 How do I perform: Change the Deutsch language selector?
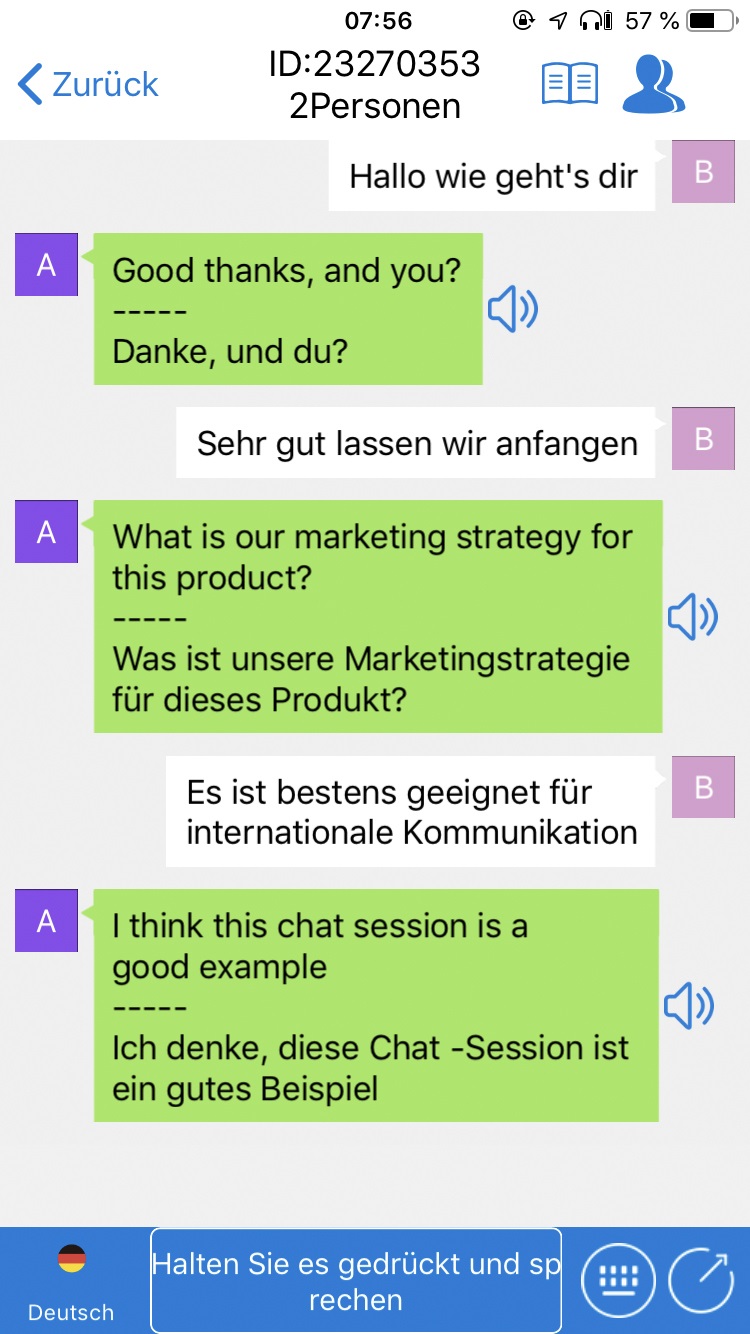coord(71,1282)
